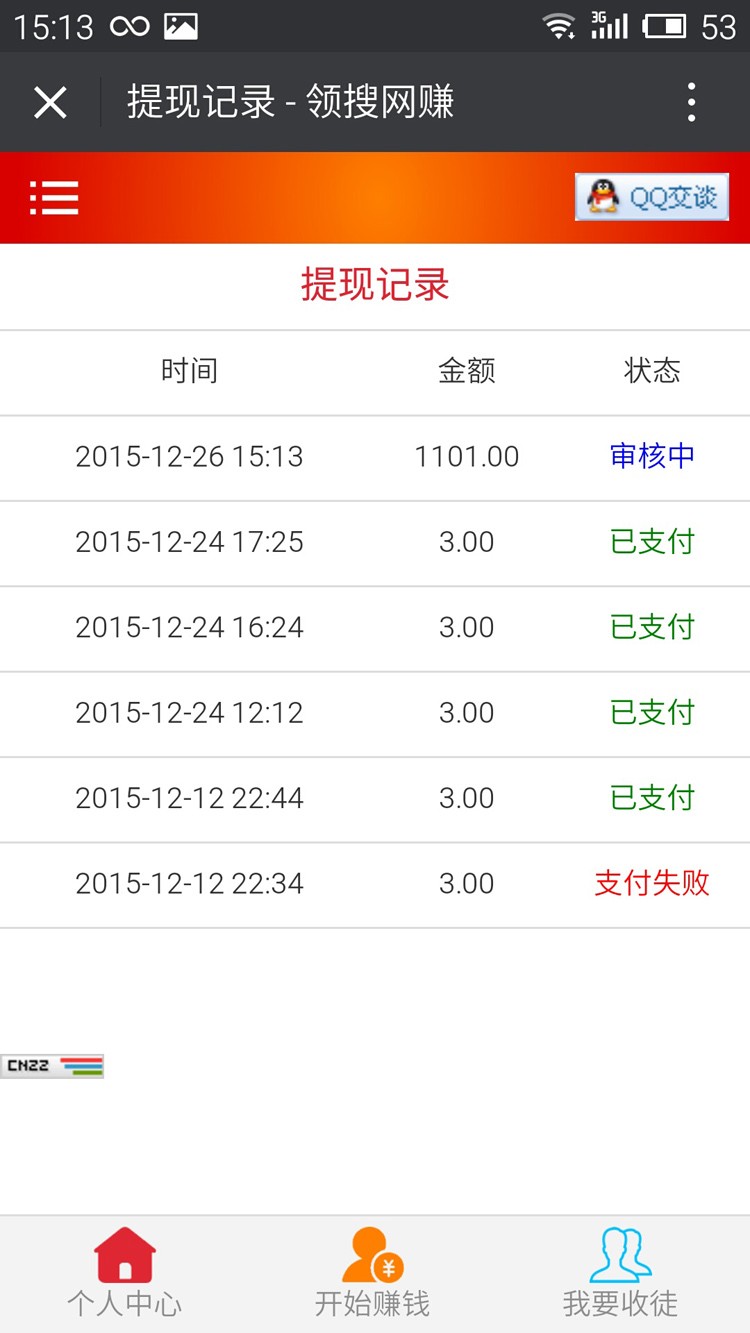The height and width of the screenshot is (1333, 750).
Task: Select the 提现记录 page title
Action: [x=375, y=286]
